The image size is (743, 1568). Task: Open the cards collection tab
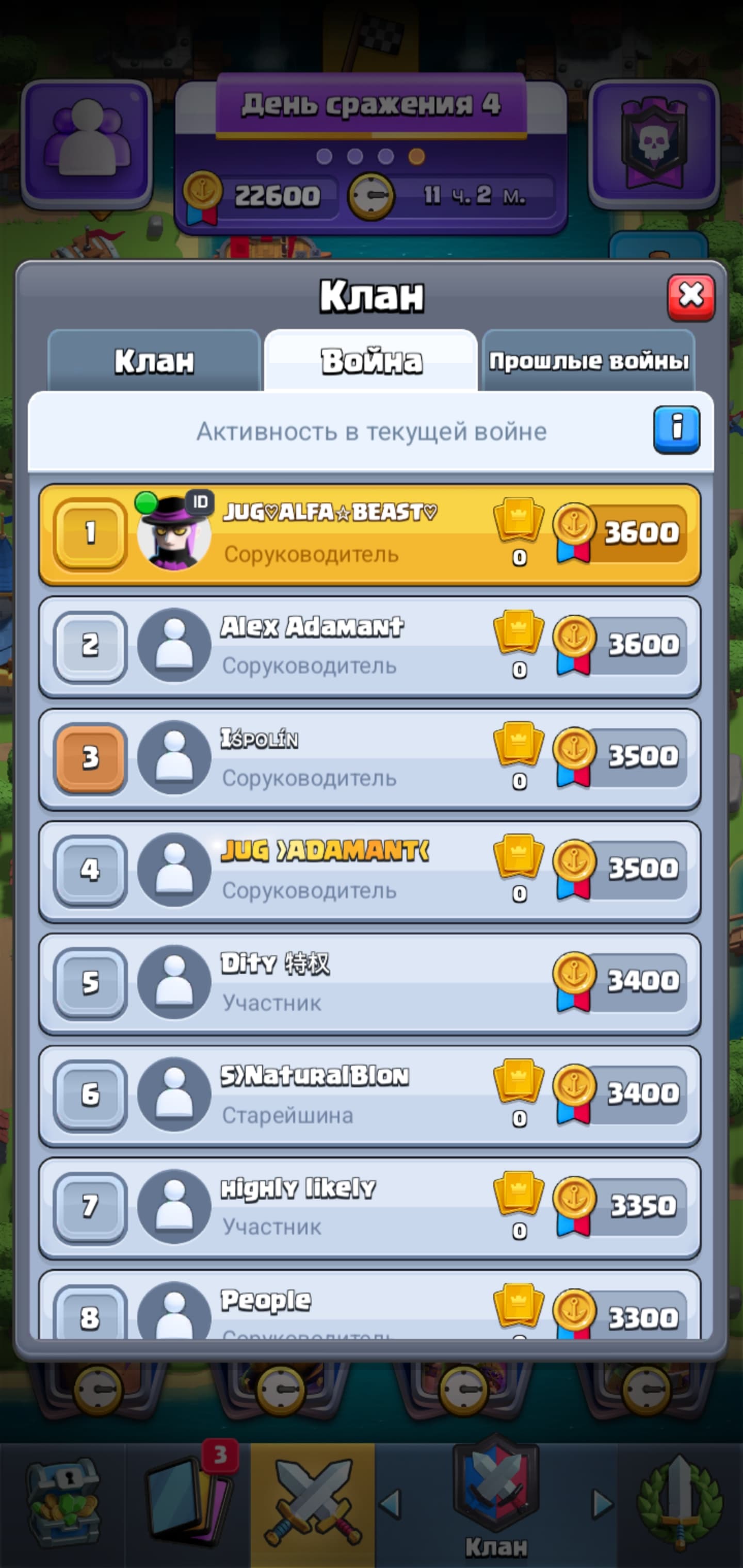(x=188, y=1504)
